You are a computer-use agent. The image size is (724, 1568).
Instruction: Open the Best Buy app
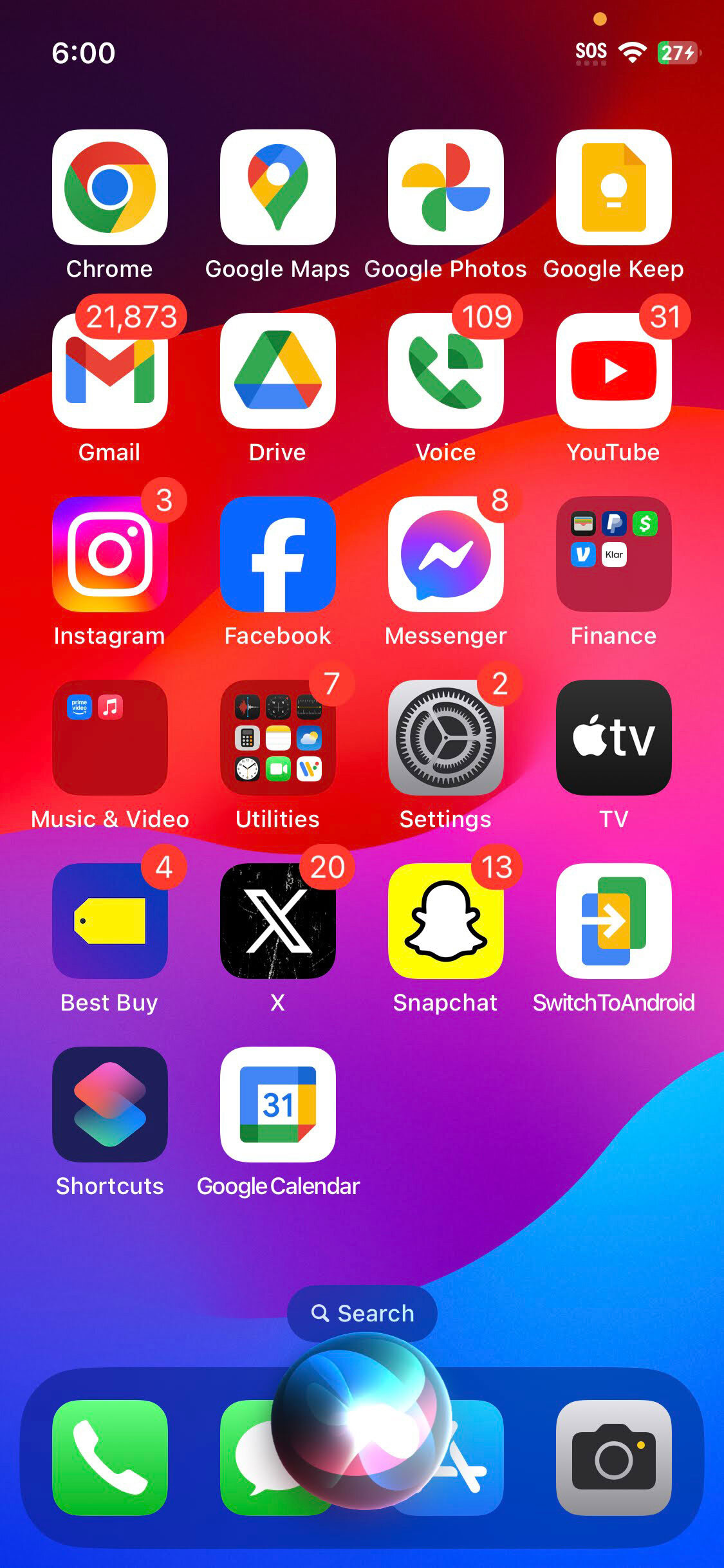(x=110, y=921)
